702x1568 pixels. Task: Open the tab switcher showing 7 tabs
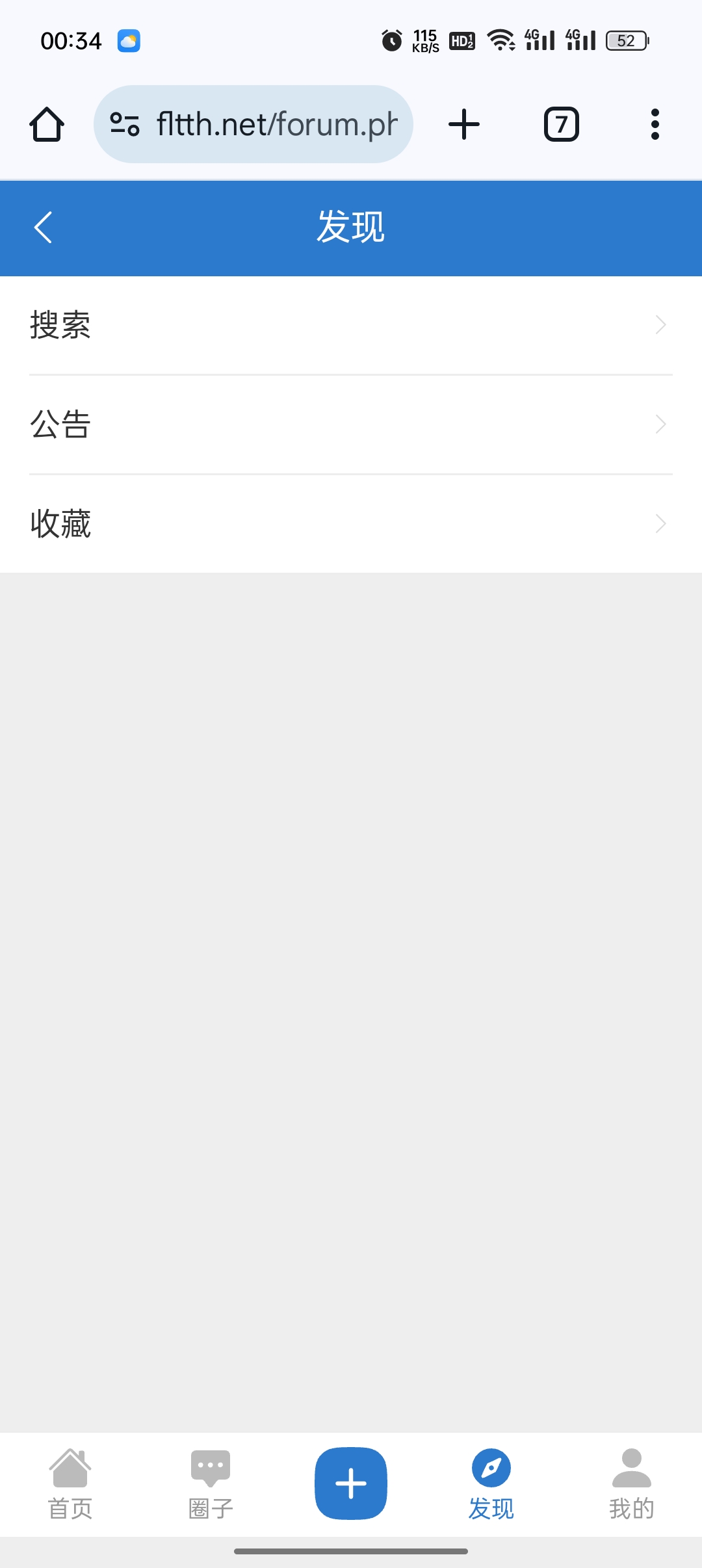click(560, 124)
